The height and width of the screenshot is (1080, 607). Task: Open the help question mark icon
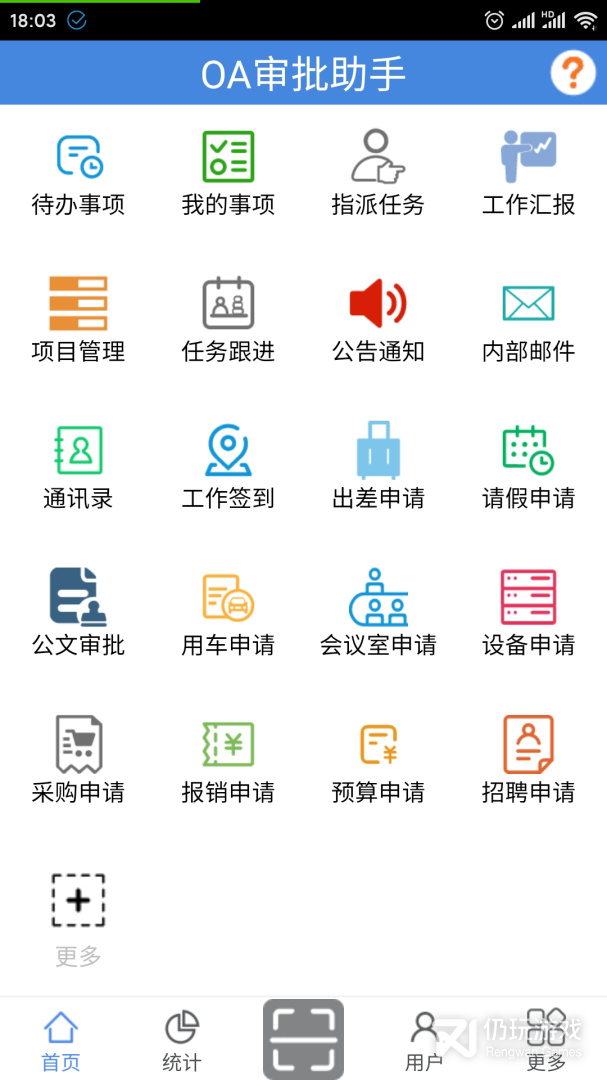coord(572,73)
